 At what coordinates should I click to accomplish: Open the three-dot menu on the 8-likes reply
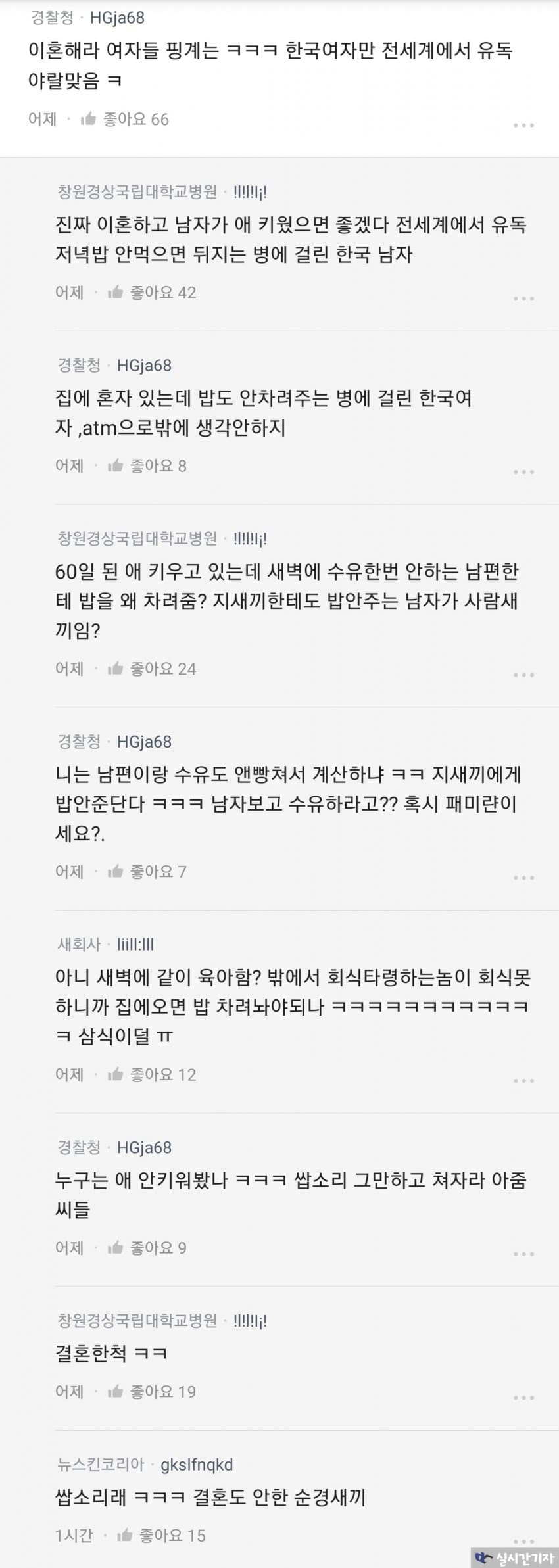[523, 472]
